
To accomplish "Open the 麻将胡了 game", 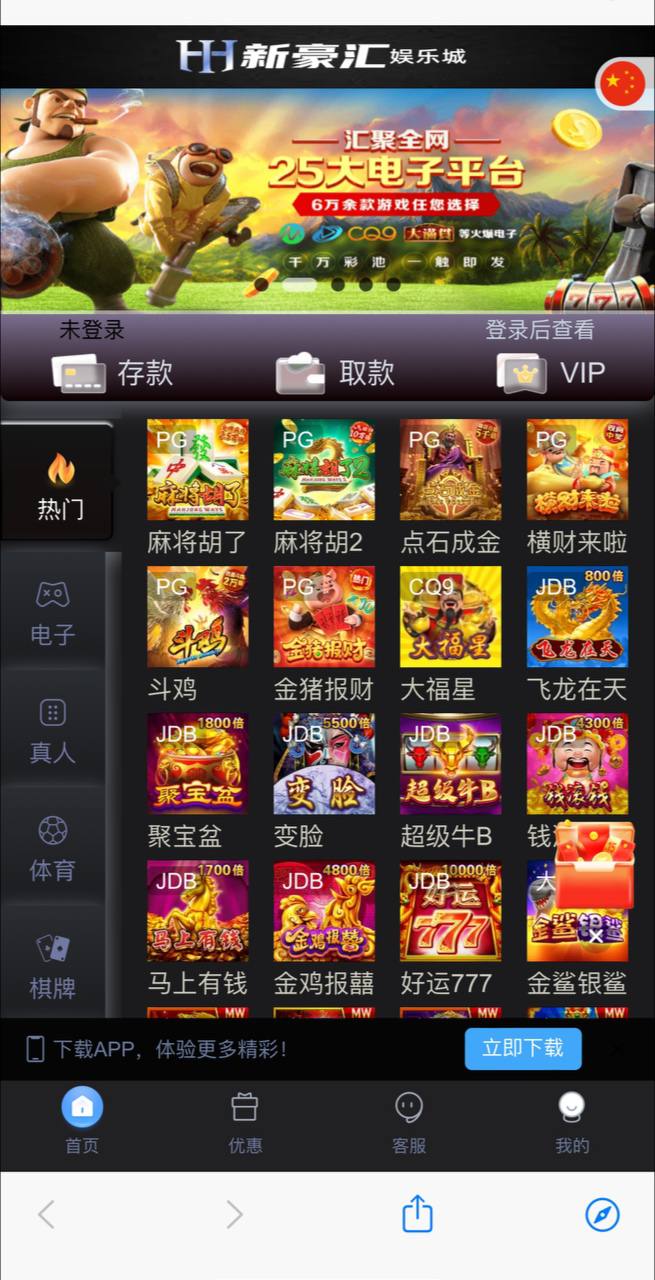I will click(x=197, y=470).
